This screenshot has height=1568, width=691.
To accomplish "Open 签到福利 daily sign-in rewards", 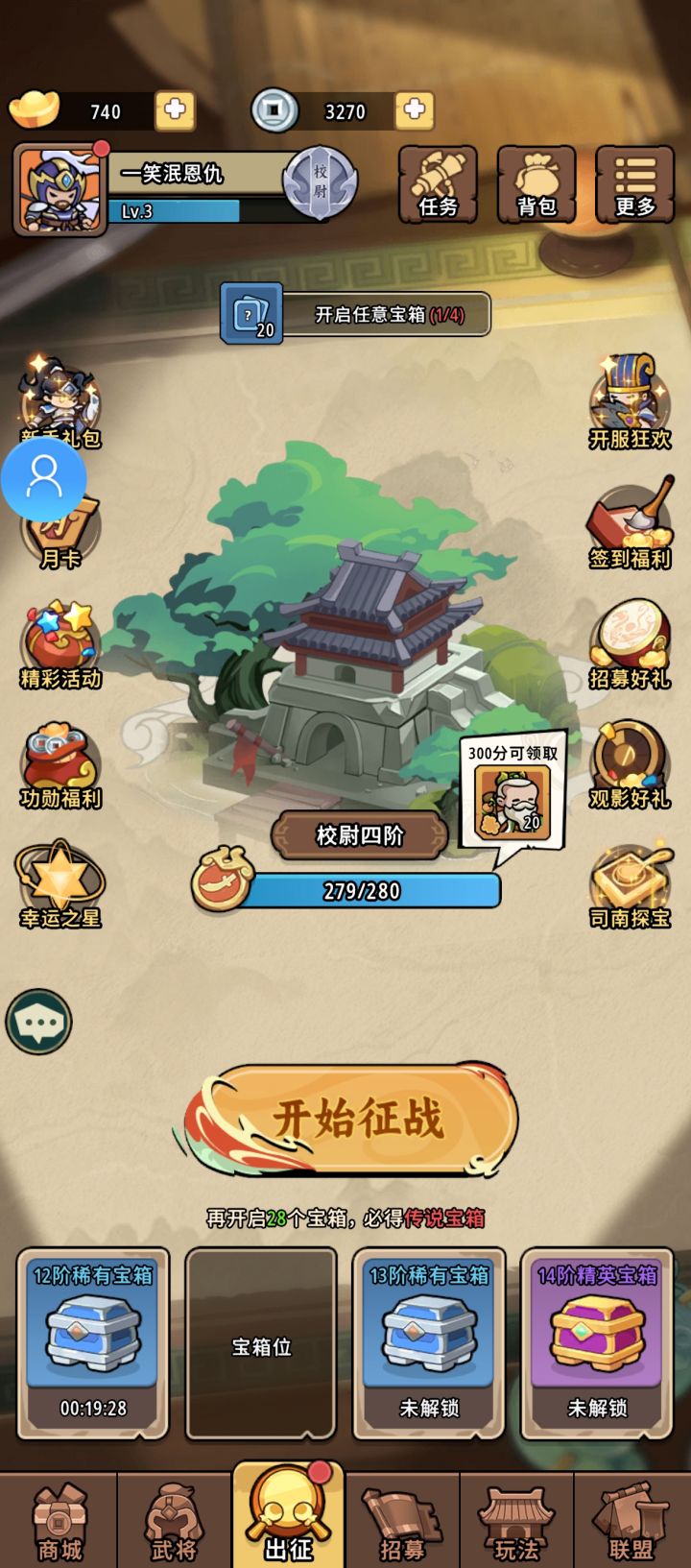I will (x=631, y=523).
